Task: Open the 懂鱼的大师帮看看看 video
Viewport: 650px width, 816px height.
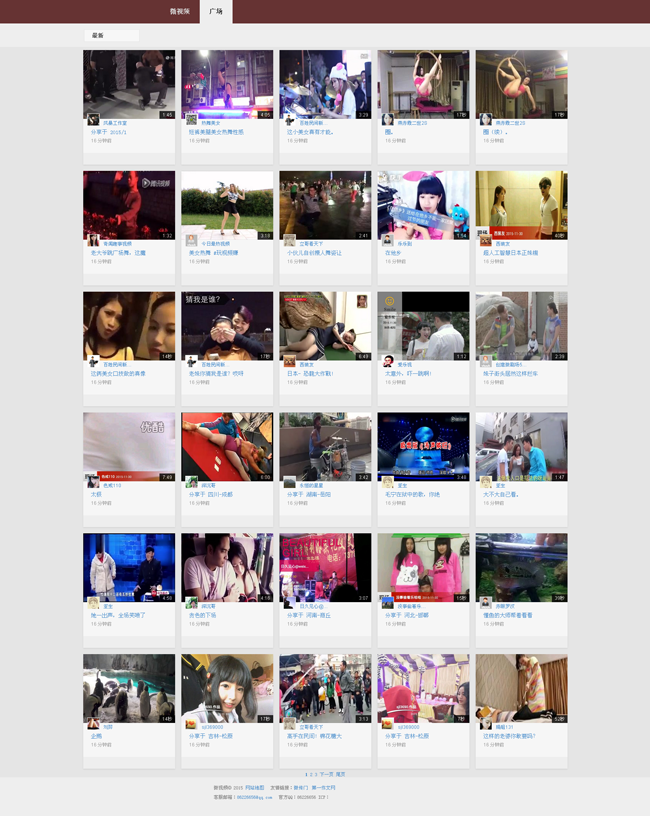Action: (508, 615)
